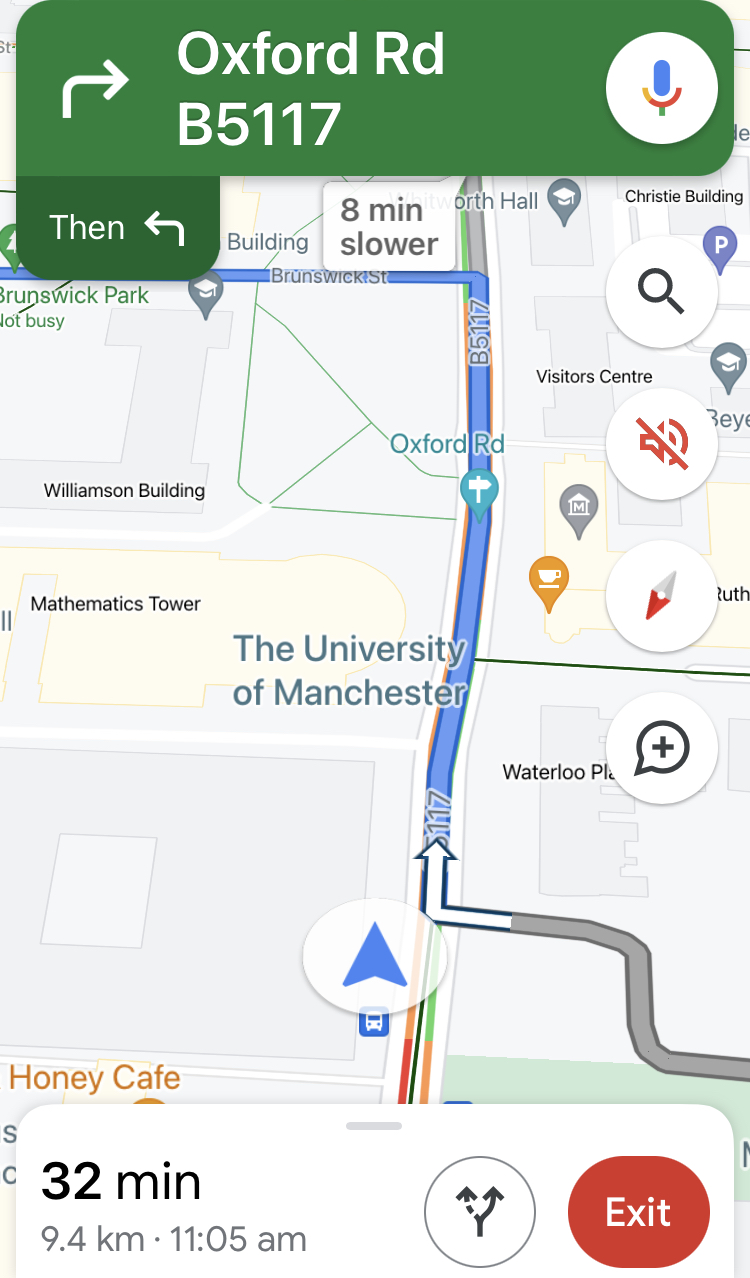
Task: Expand the trip details sheet handle
Action: [374, 1126]
